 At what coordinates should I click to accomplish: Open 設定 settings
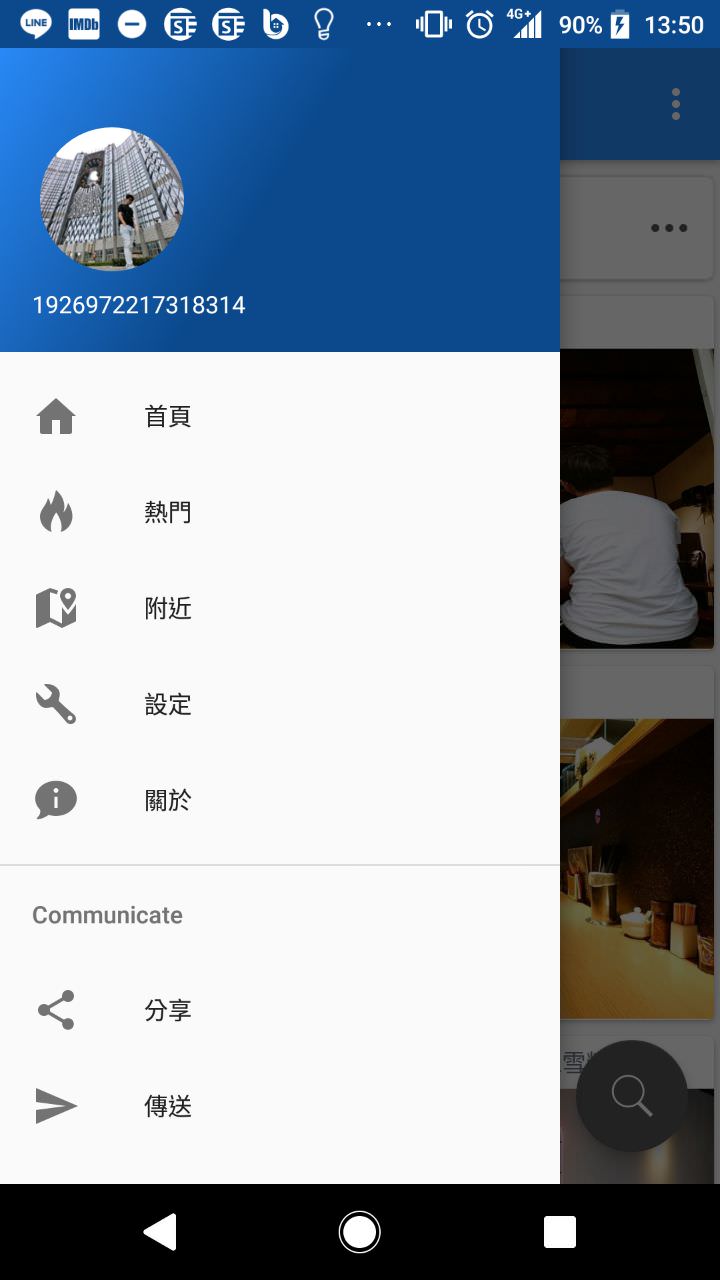pos(280,704)
